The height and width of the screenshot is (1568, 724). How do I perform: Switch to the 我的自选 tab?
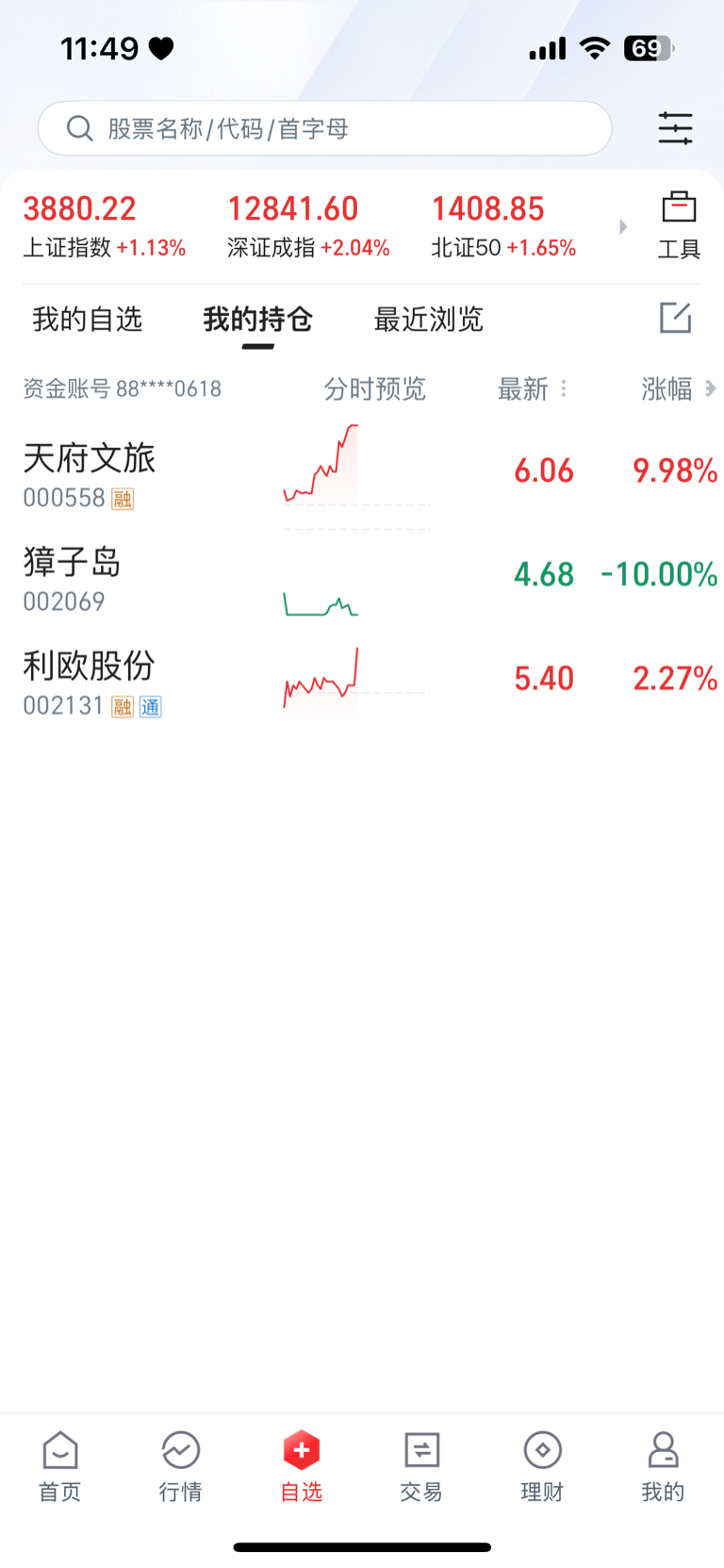tap(87, 320)
